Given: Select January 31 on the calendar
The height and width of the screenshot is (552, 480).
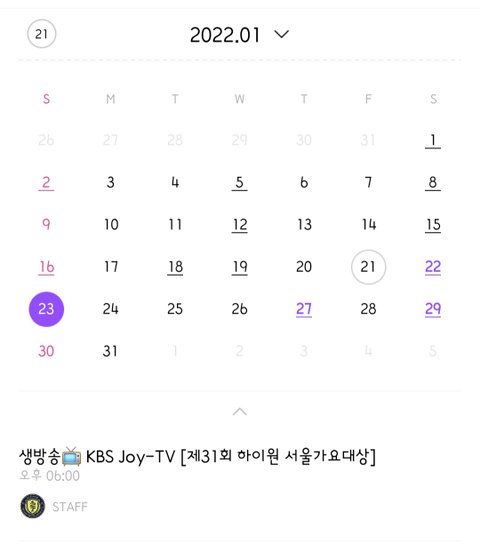Looking at the screenshot, I should (110, 351).
